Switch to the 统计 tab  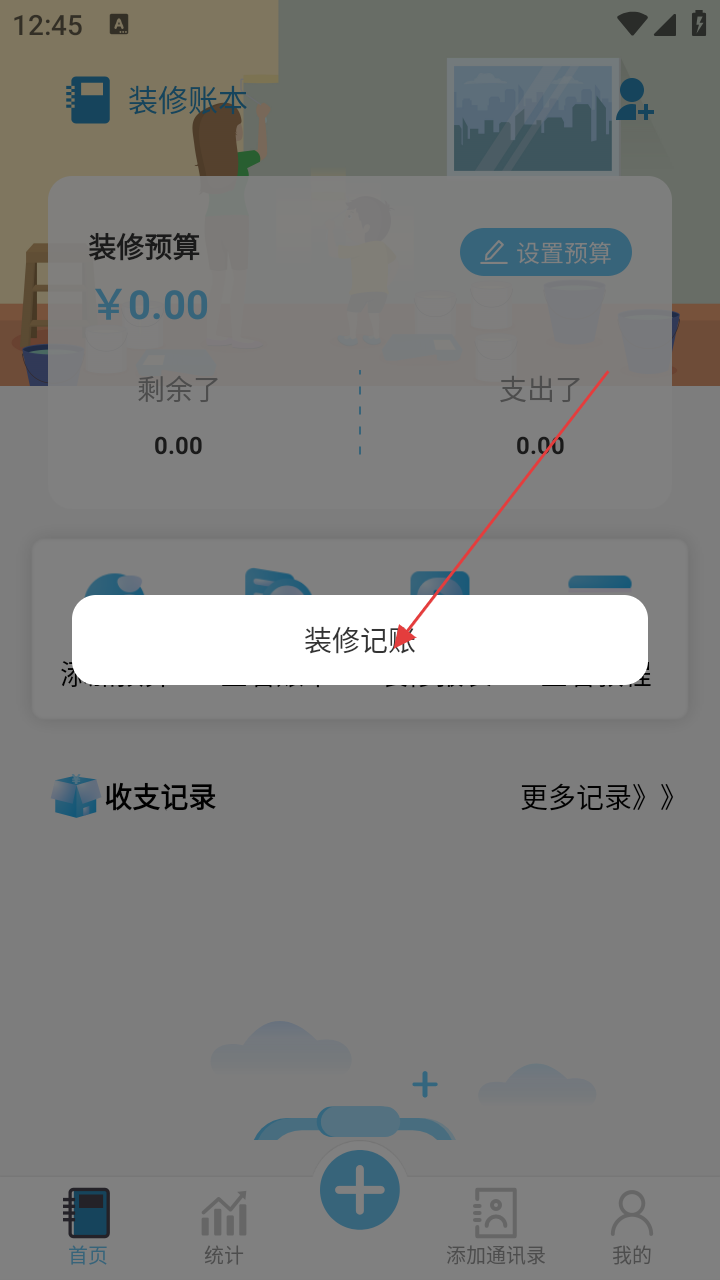pos(223,1227)
